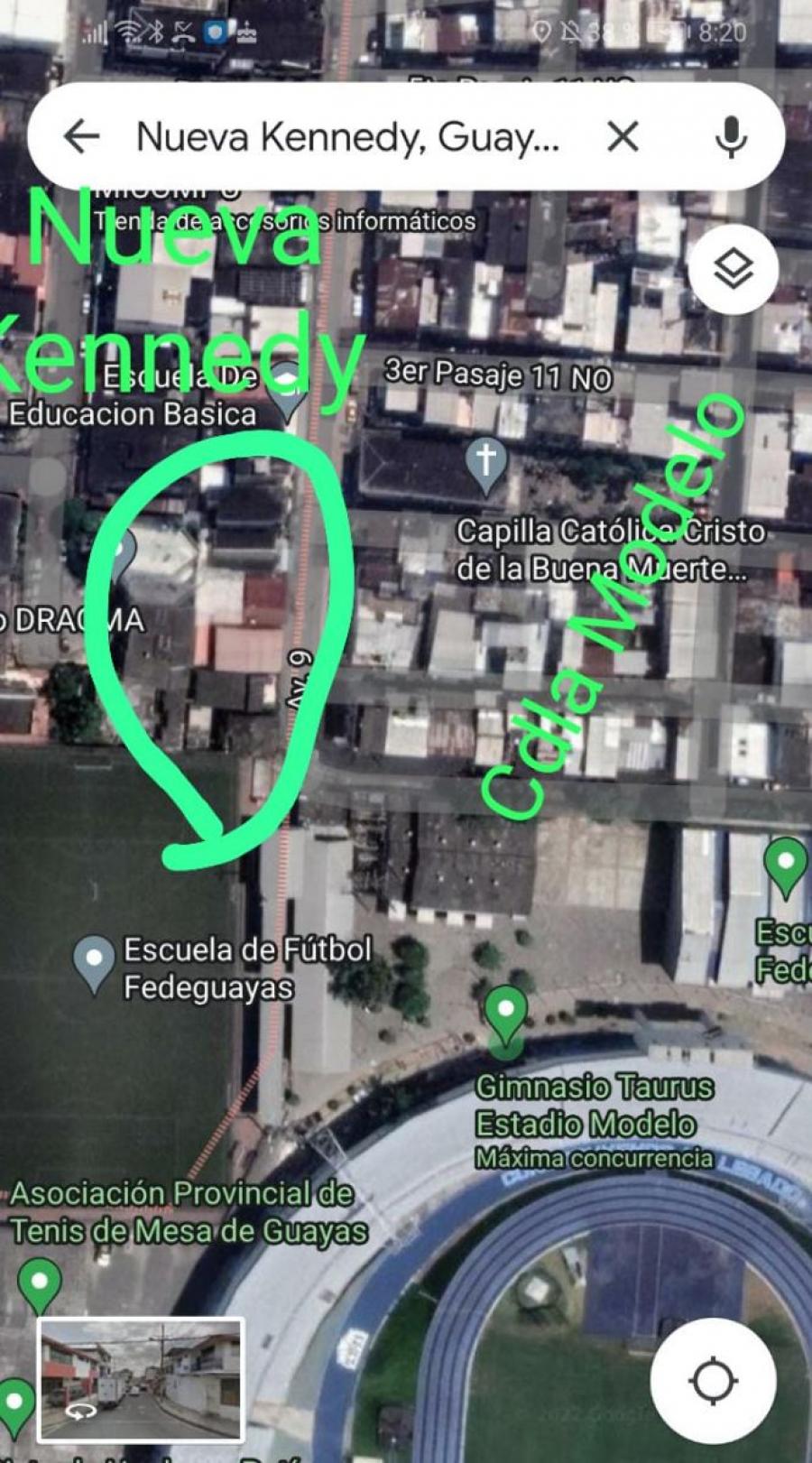
Task: Start voice search with the microphone
Action: (731, 137)
